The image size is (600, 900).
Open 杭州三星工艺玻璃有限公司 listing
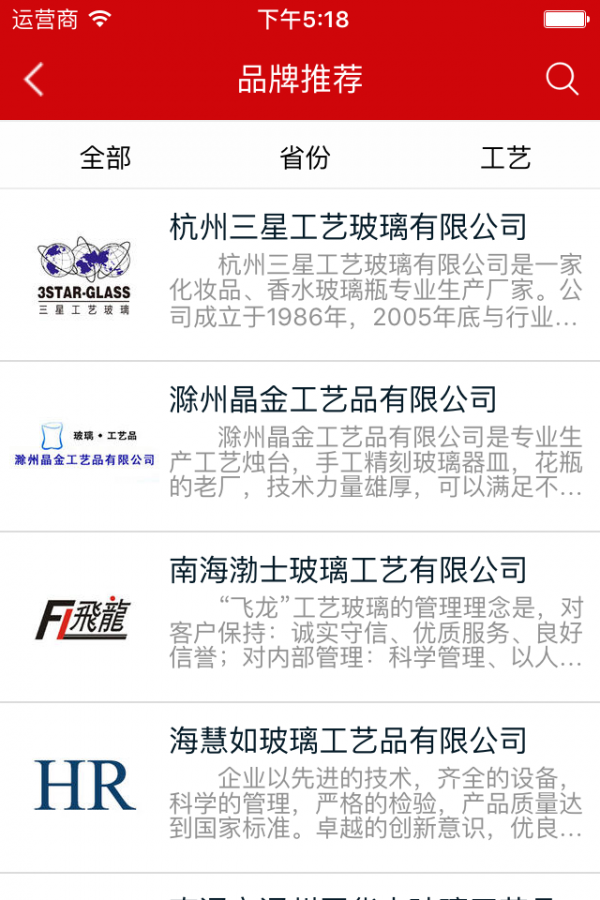pyautogui.click(x=348, y=228)
